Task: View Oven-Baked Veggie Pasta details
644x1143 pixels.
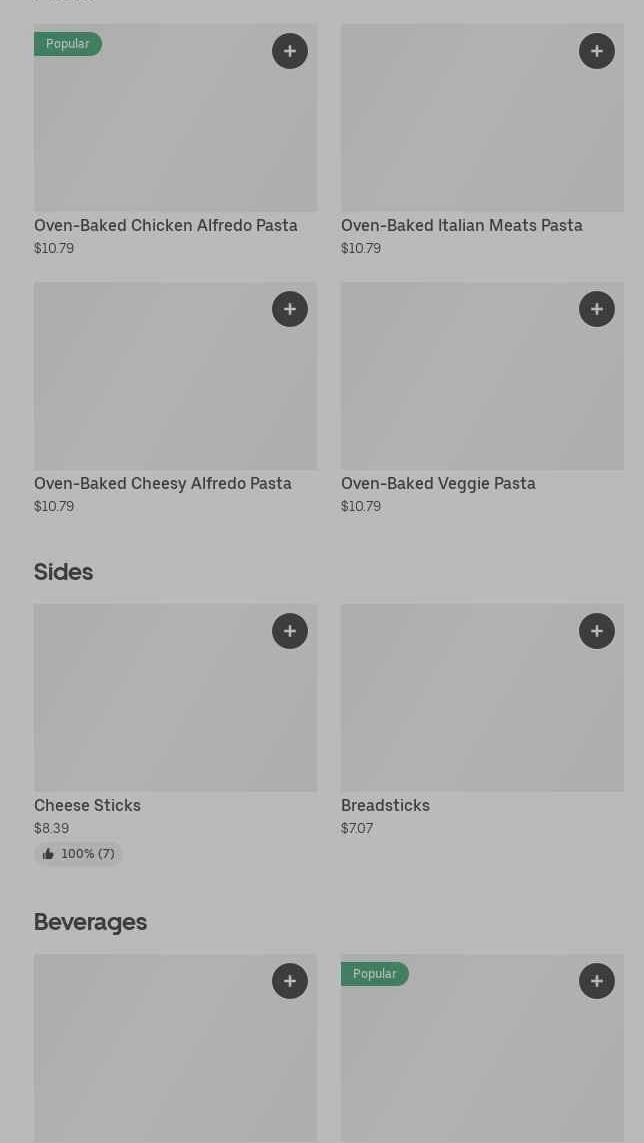Action: [x=438, y=483]
